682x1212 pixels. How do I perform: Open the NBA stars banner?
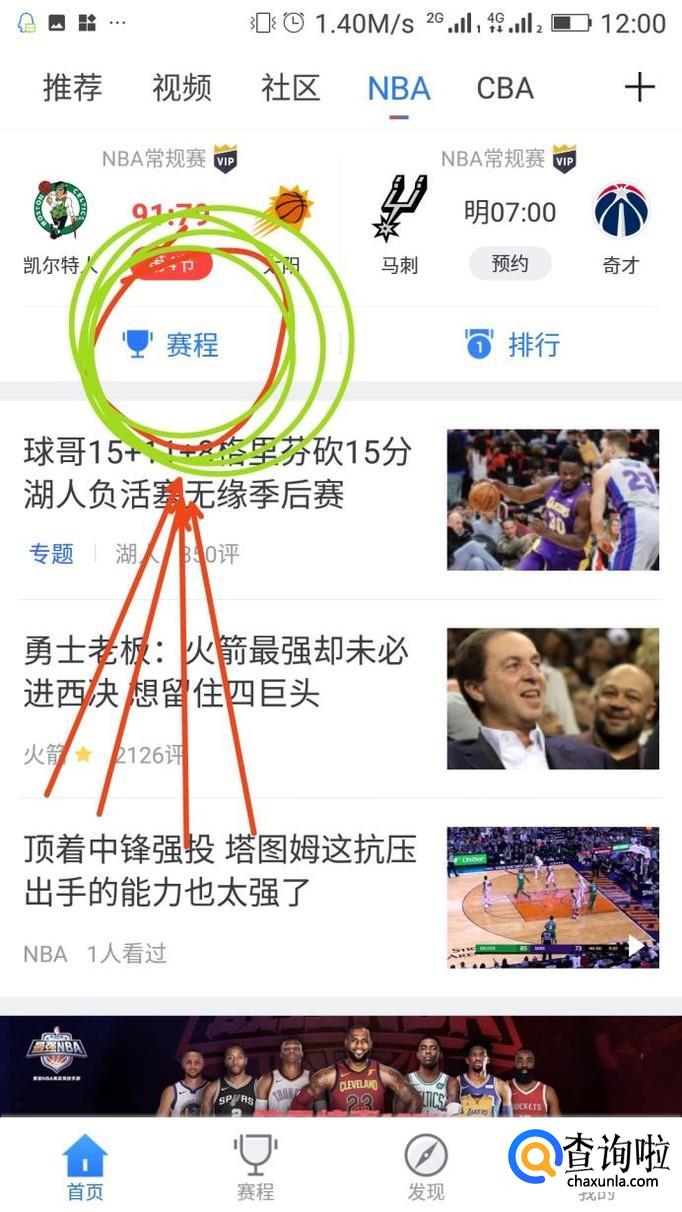click(x=341, y=1065)
